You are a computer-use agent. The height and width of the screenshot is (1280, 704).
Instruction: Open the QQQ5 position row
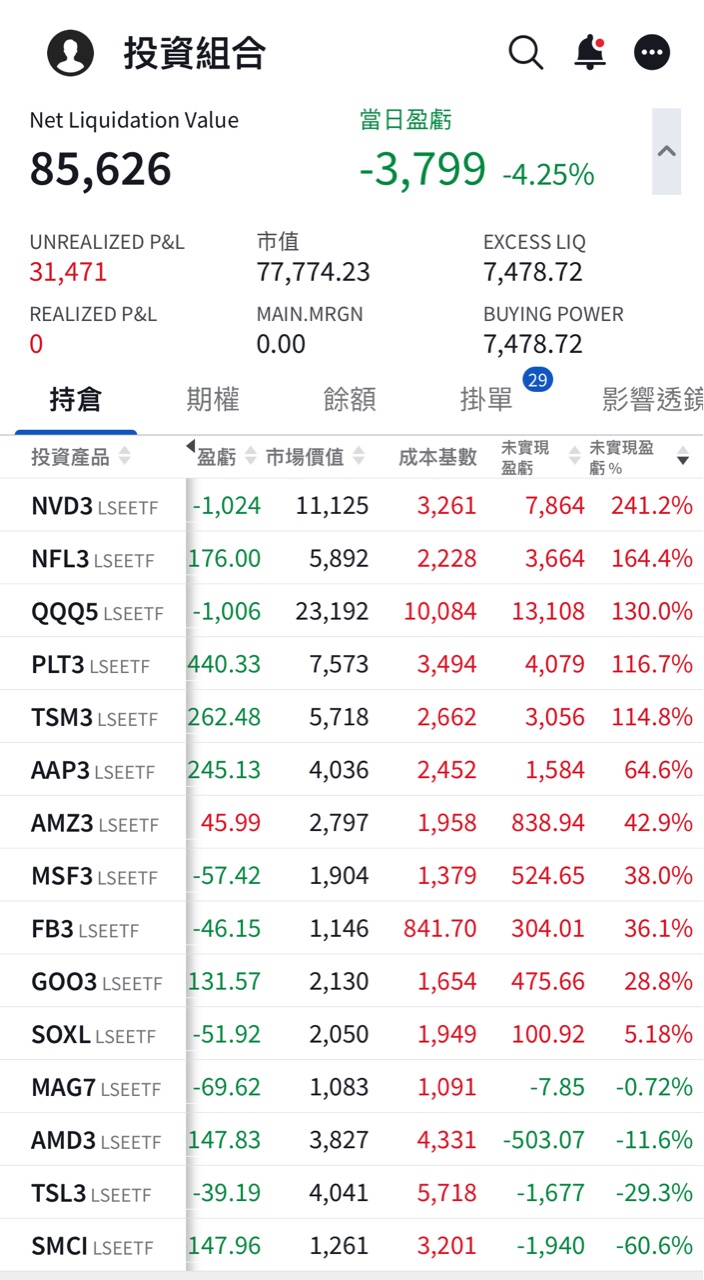coord(352,611)
